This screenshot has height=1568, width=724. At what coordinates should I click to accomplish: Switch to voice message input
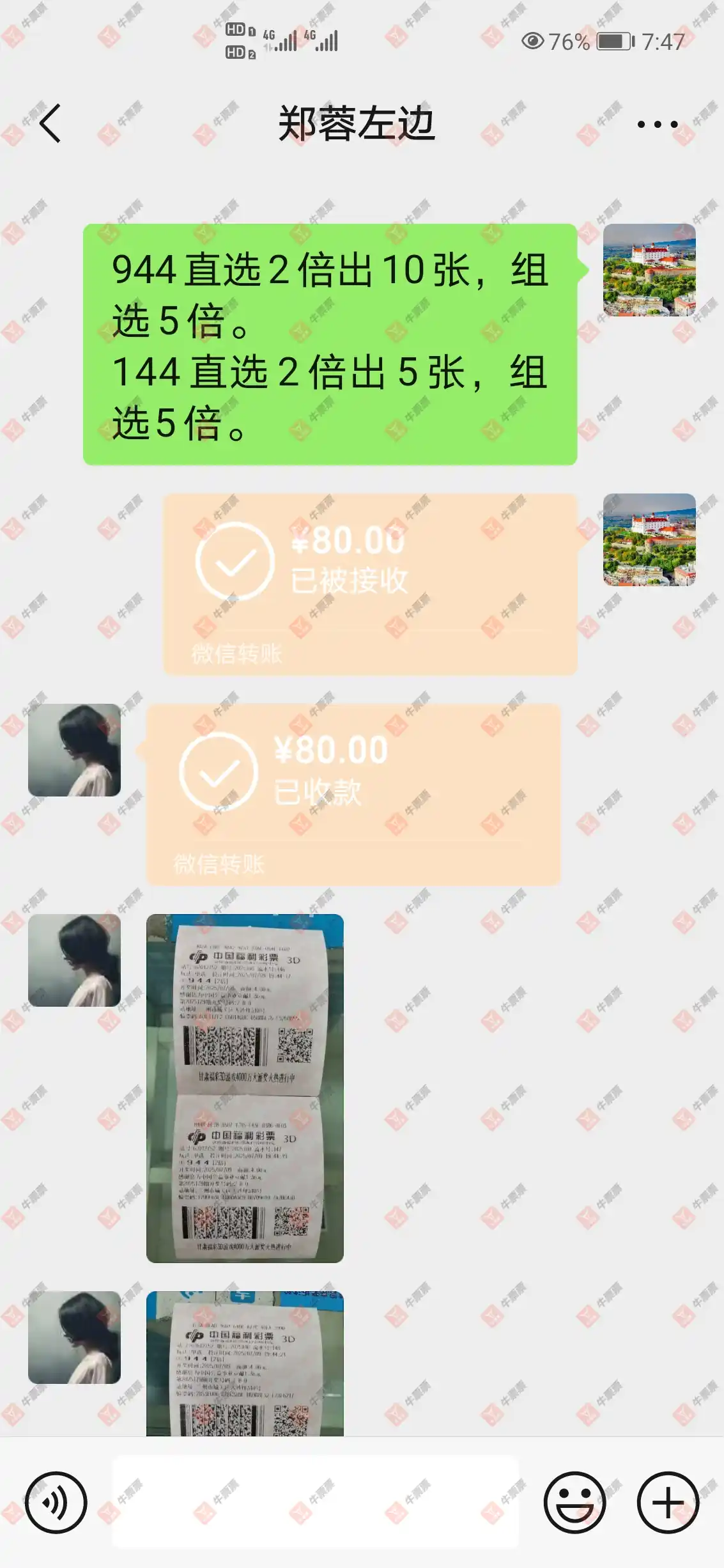[x=56, y=1502]
